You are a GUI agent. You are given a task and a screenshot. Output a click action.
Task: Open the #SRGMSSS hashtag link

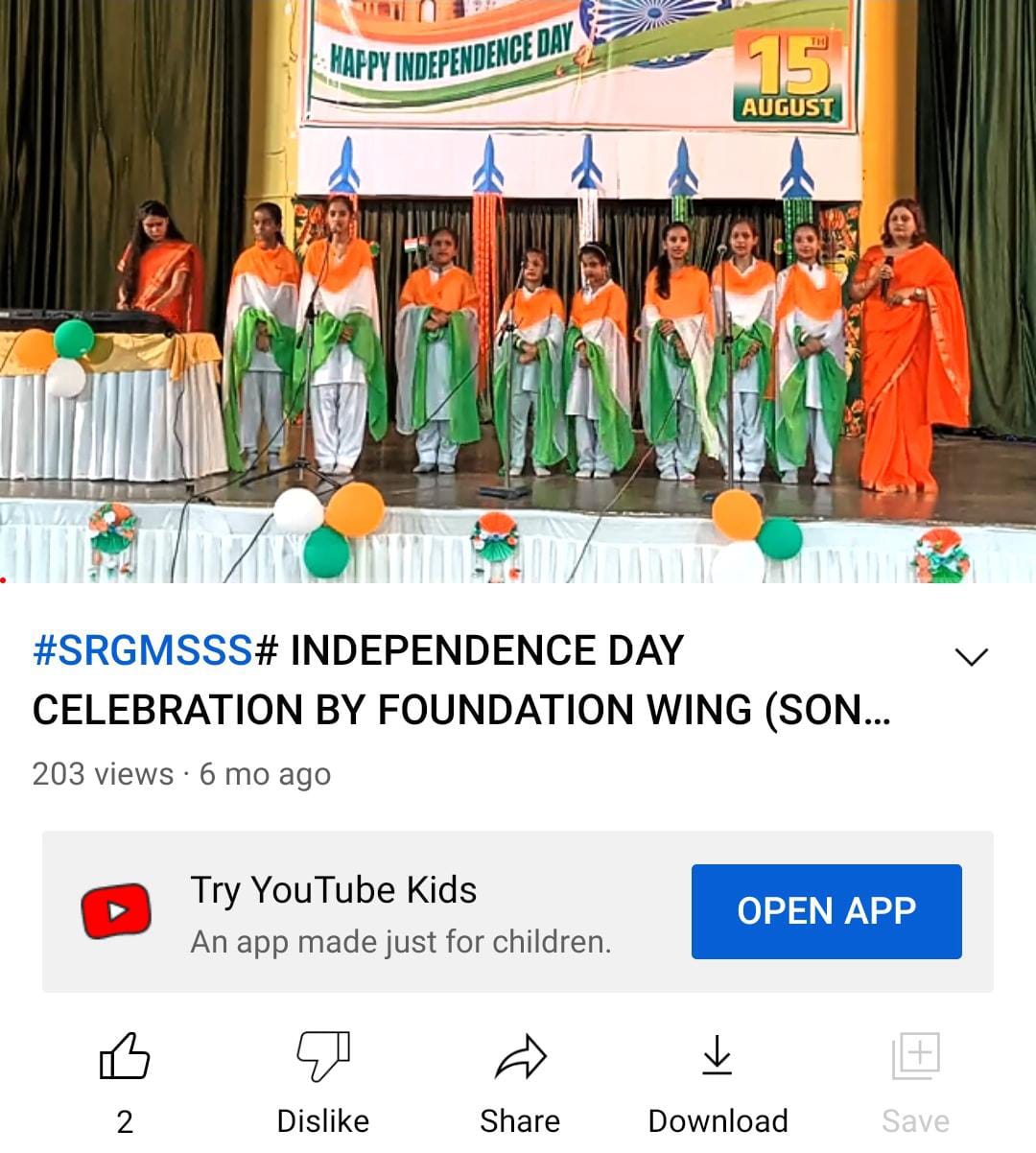[x=142, y=651]
